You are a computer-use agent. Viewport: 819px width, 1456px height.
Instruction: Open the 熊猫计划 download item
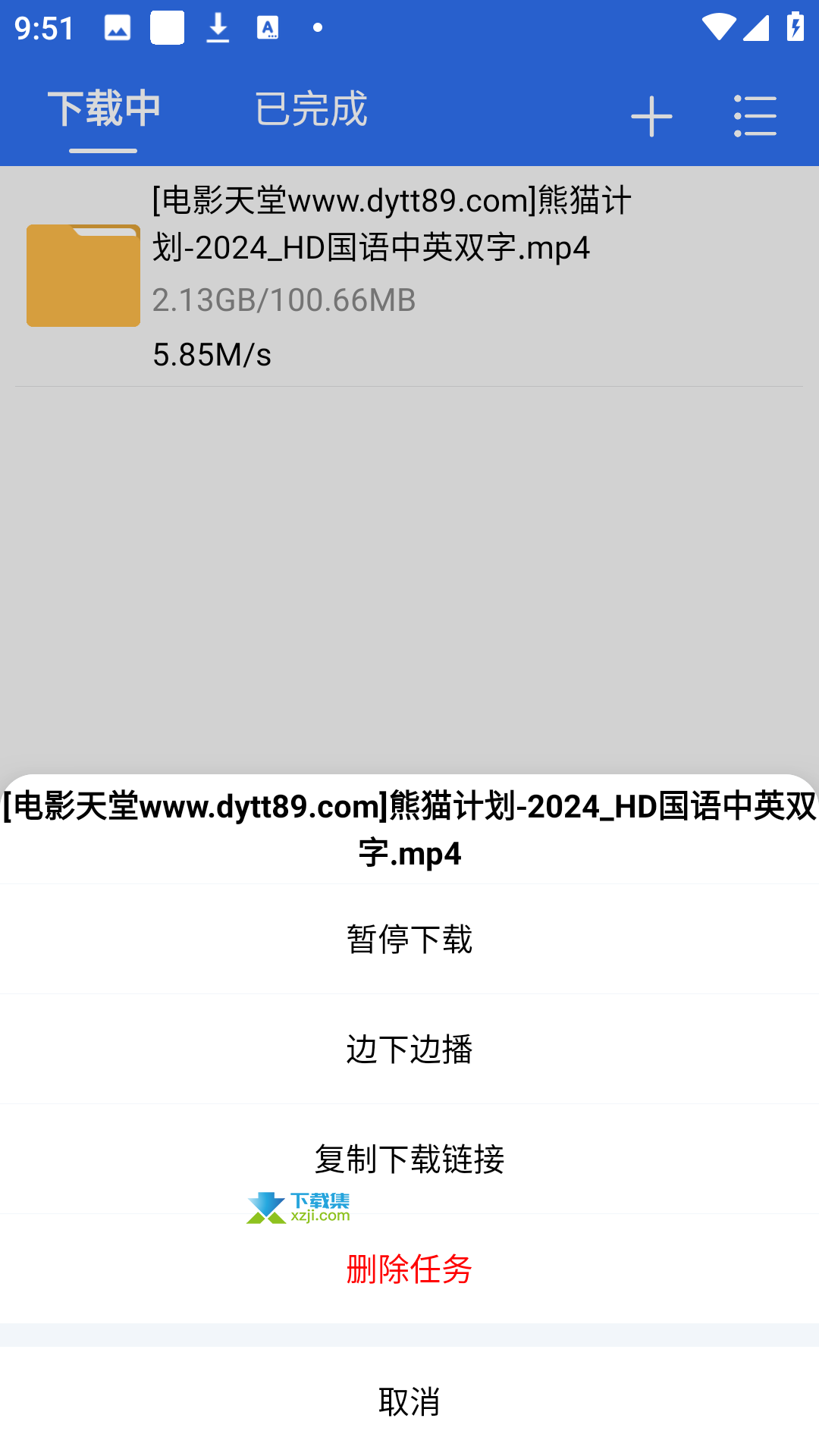[x=409, y=277]
